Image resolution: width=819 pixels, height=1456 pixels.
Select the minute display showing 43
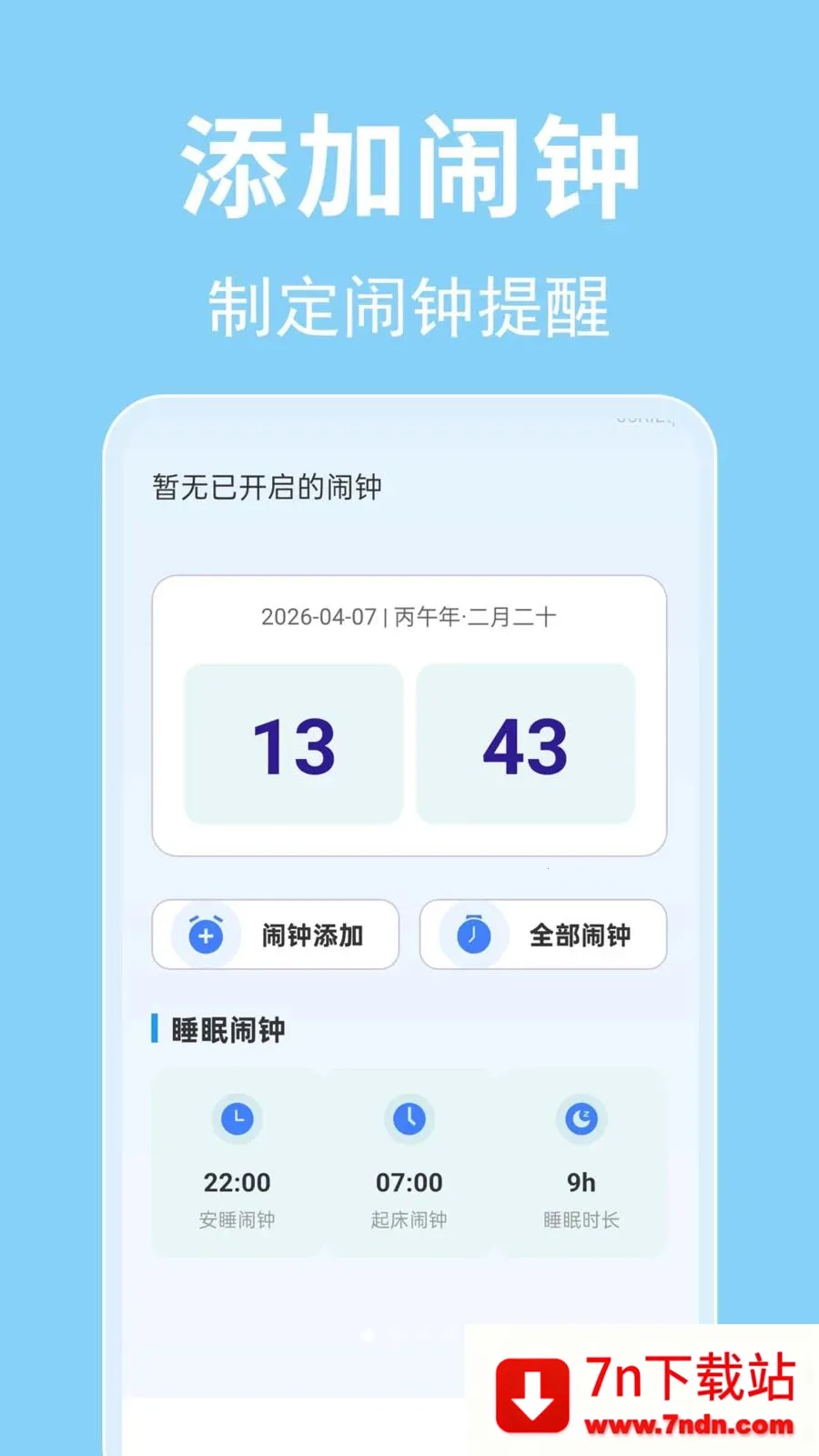click(x=526, y=745)
